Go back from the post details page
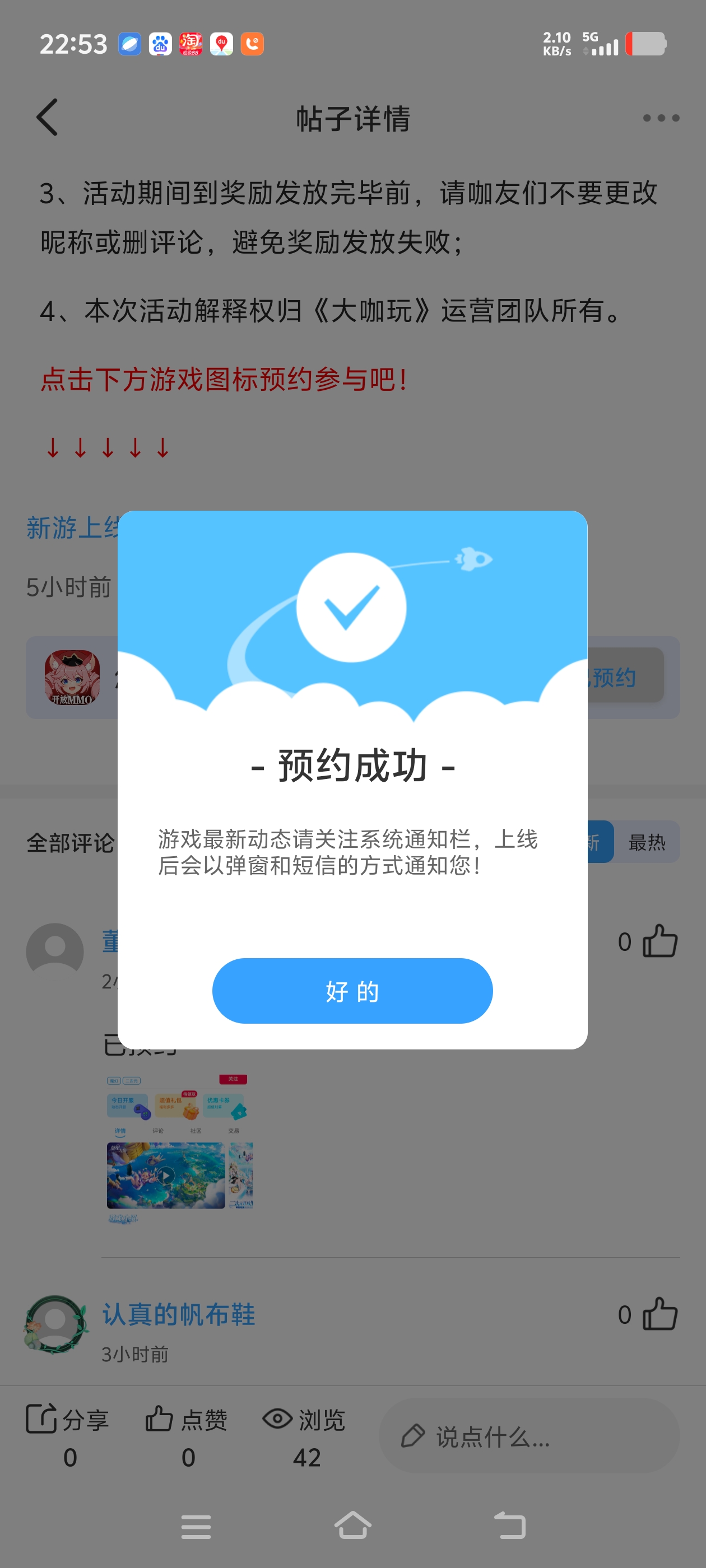706x1568 pixels. click(48, 118)
